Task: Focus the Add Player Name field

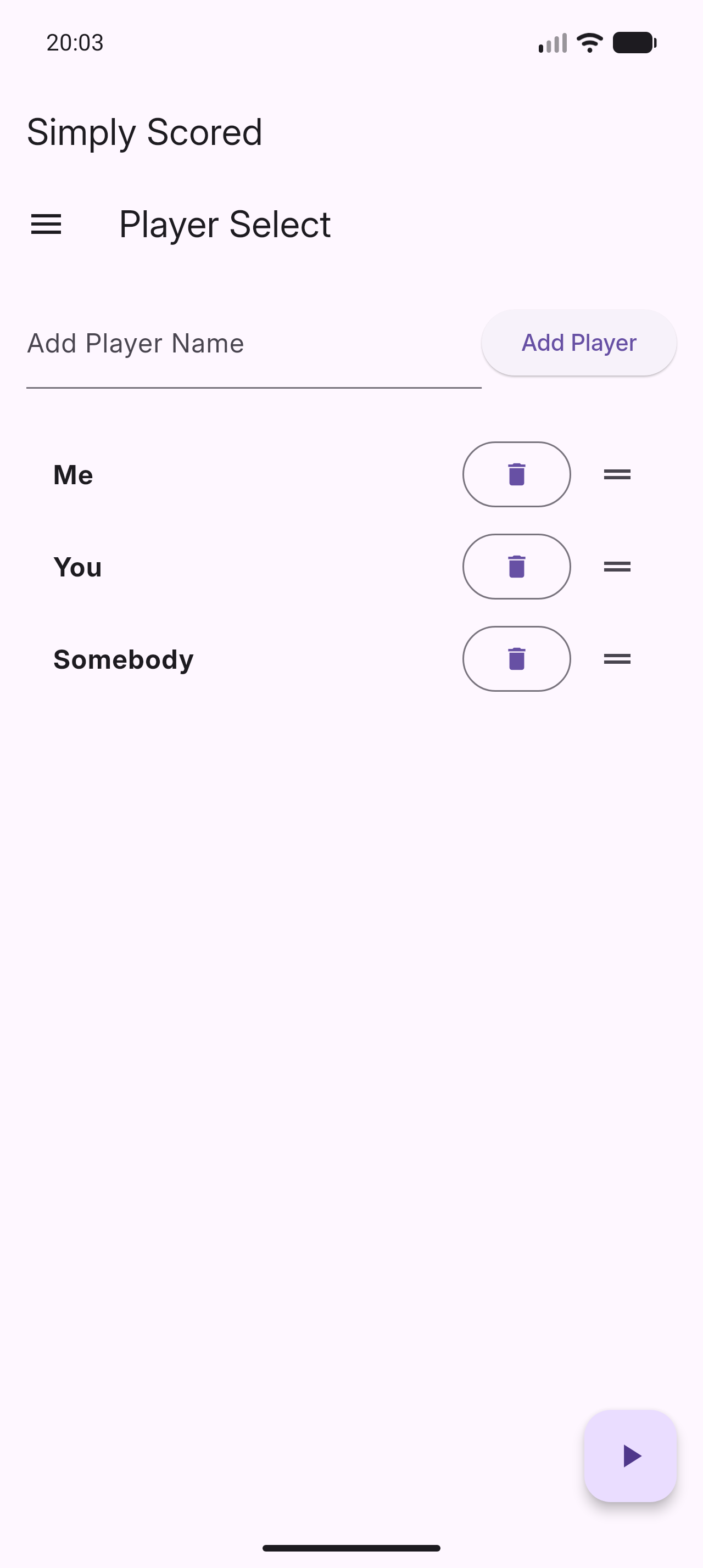Action: coord(253,344)
